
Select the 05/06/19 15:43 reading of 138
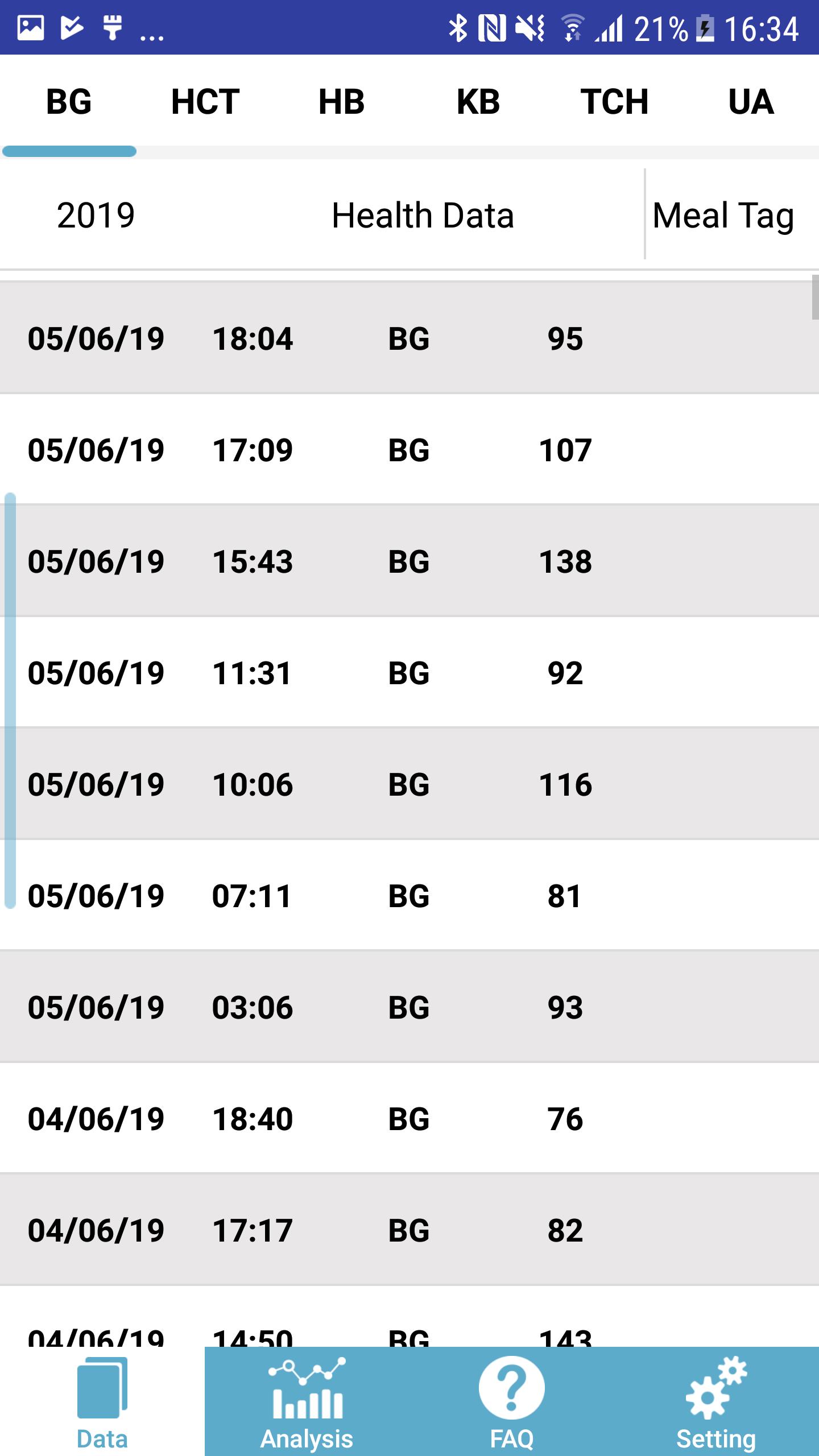coord(409,561)
